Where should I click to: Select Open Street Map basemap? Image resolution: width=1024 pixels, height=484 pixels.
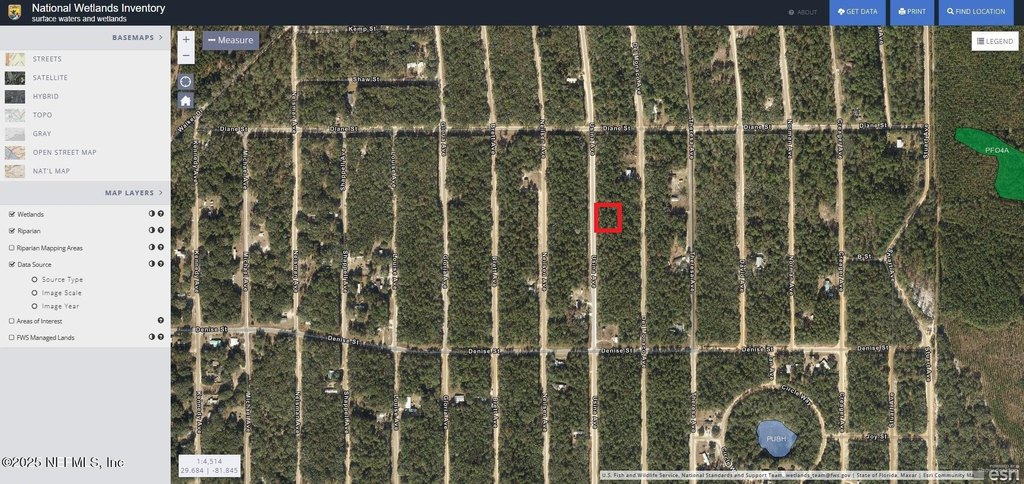(64, 152)
